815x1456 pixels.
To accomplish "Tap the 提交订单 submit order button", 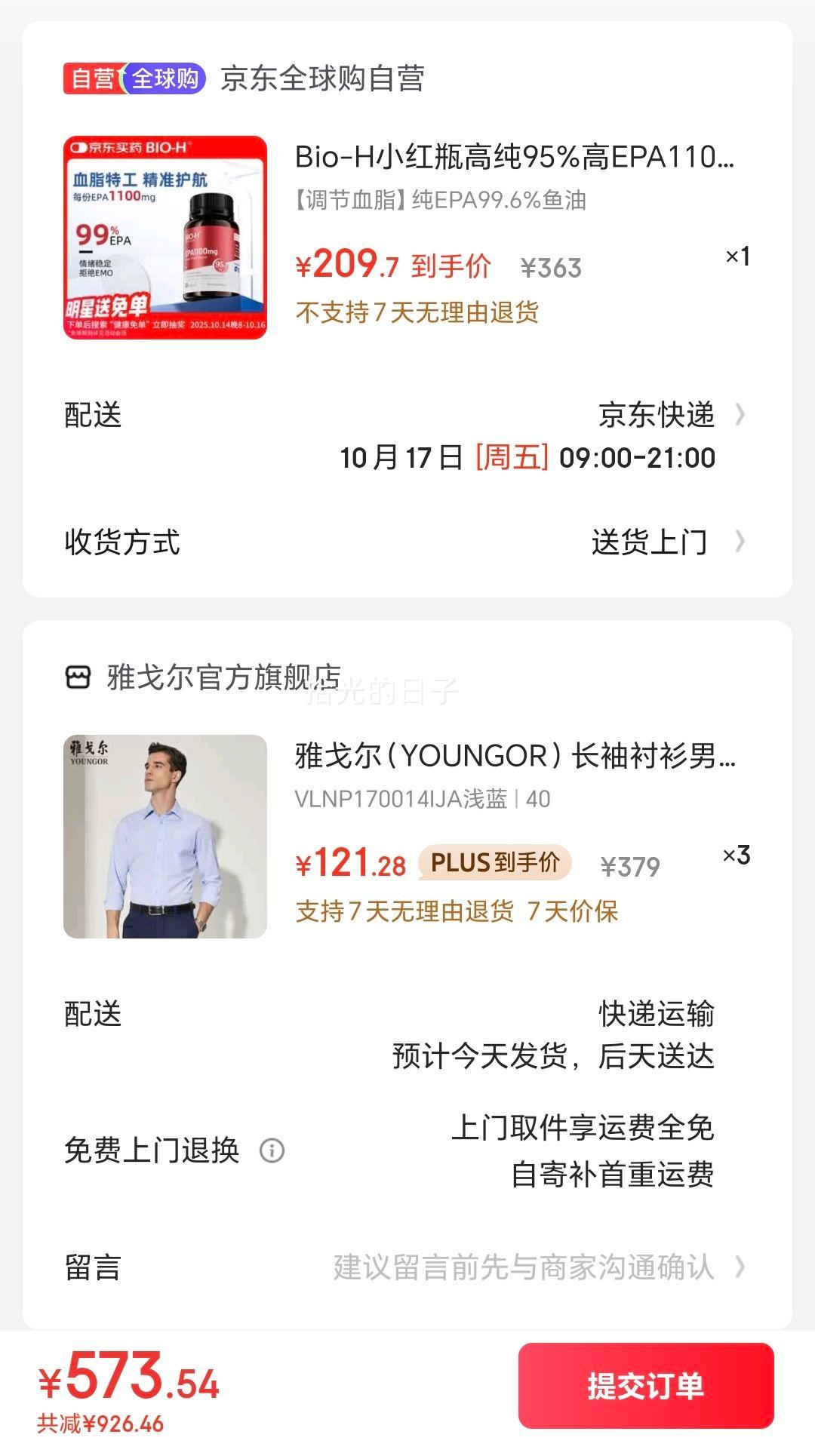I will [x=646, y=1386].
